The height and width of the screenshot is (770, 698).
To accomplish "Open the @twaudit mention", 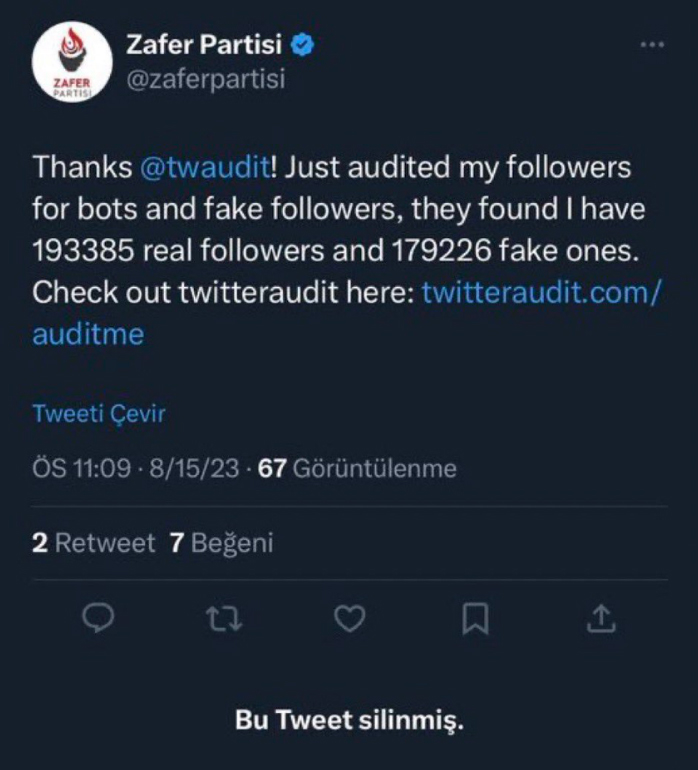I will 207,167.
